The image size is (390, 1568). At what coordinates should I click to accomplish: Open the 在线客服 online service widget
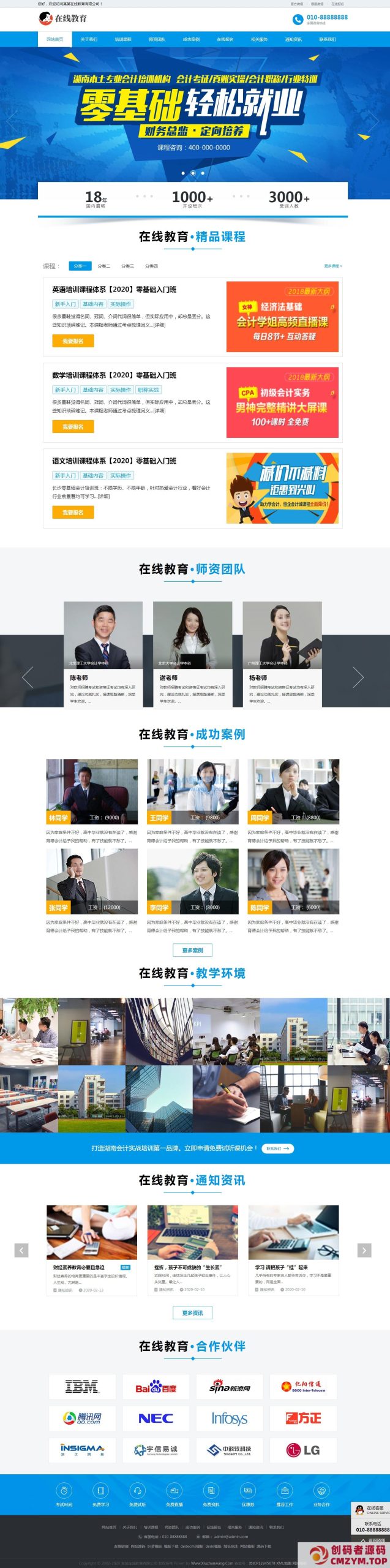[x=373, y=1510]
